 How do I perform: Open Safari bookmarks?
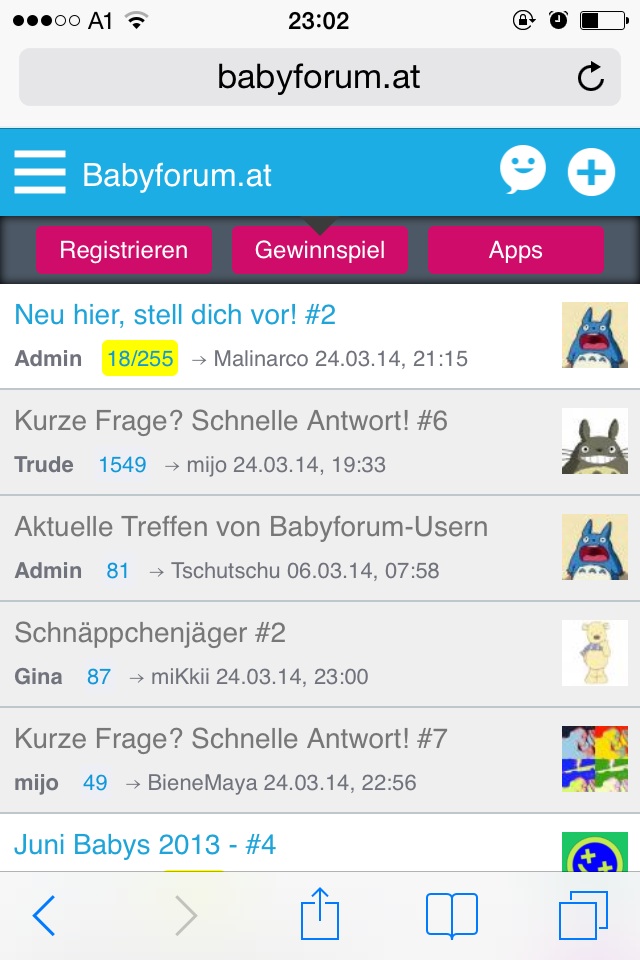451,915
